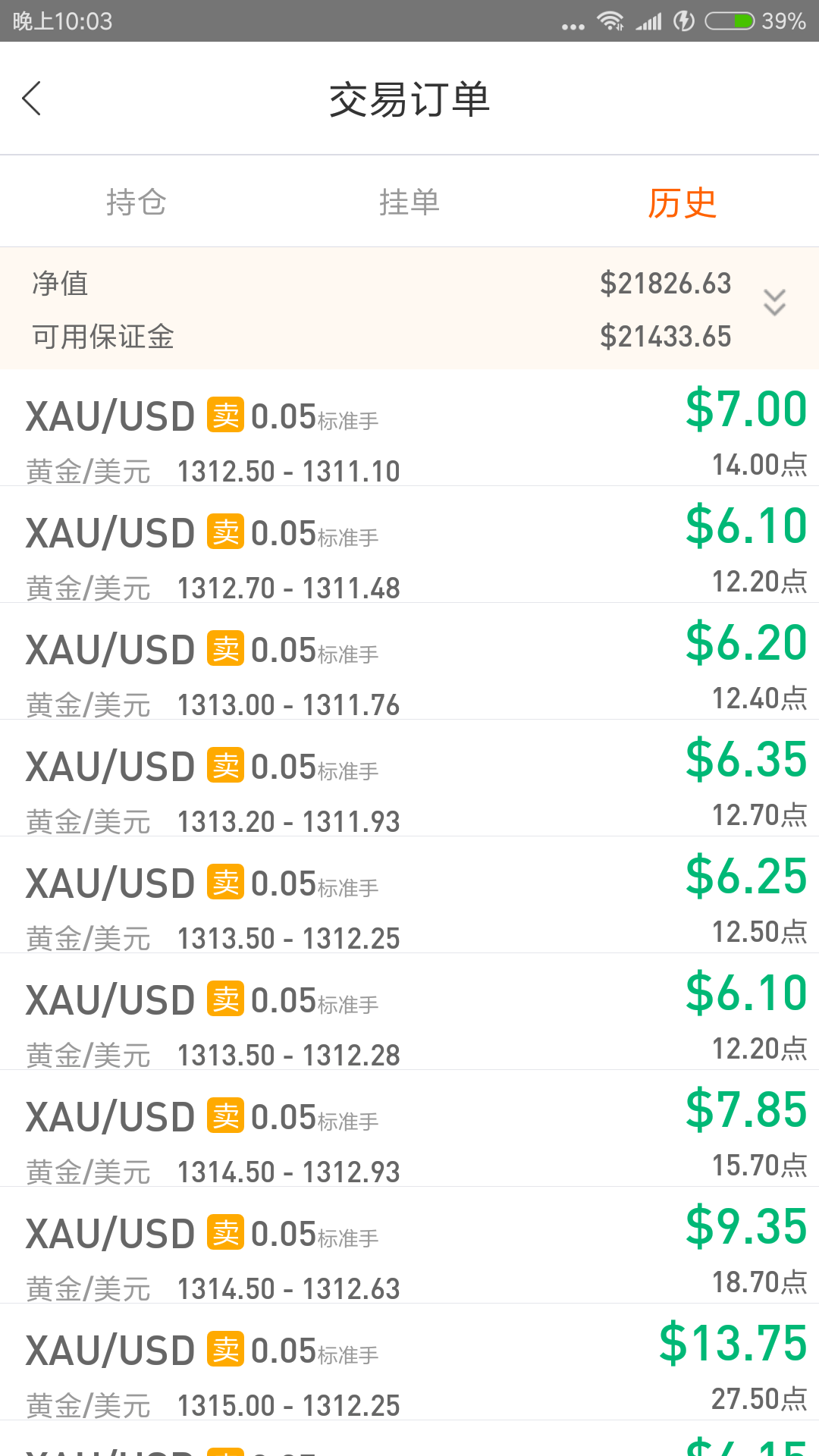Image resolution: width=819 pixels, height=1456 pixels.
Task: View the order with $13.75 profit
Action: 409,1362
